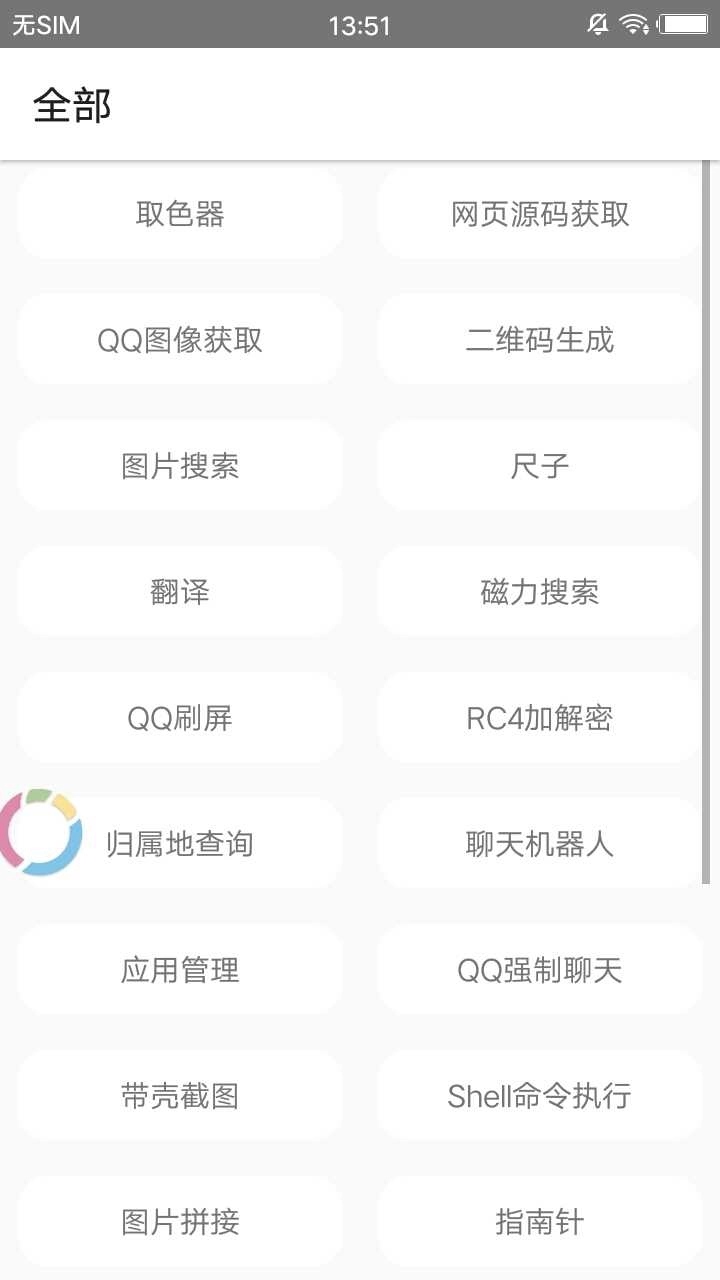Open QQ强制聊天
This screenshot has height=1280, width=720.
coord(540,970)
